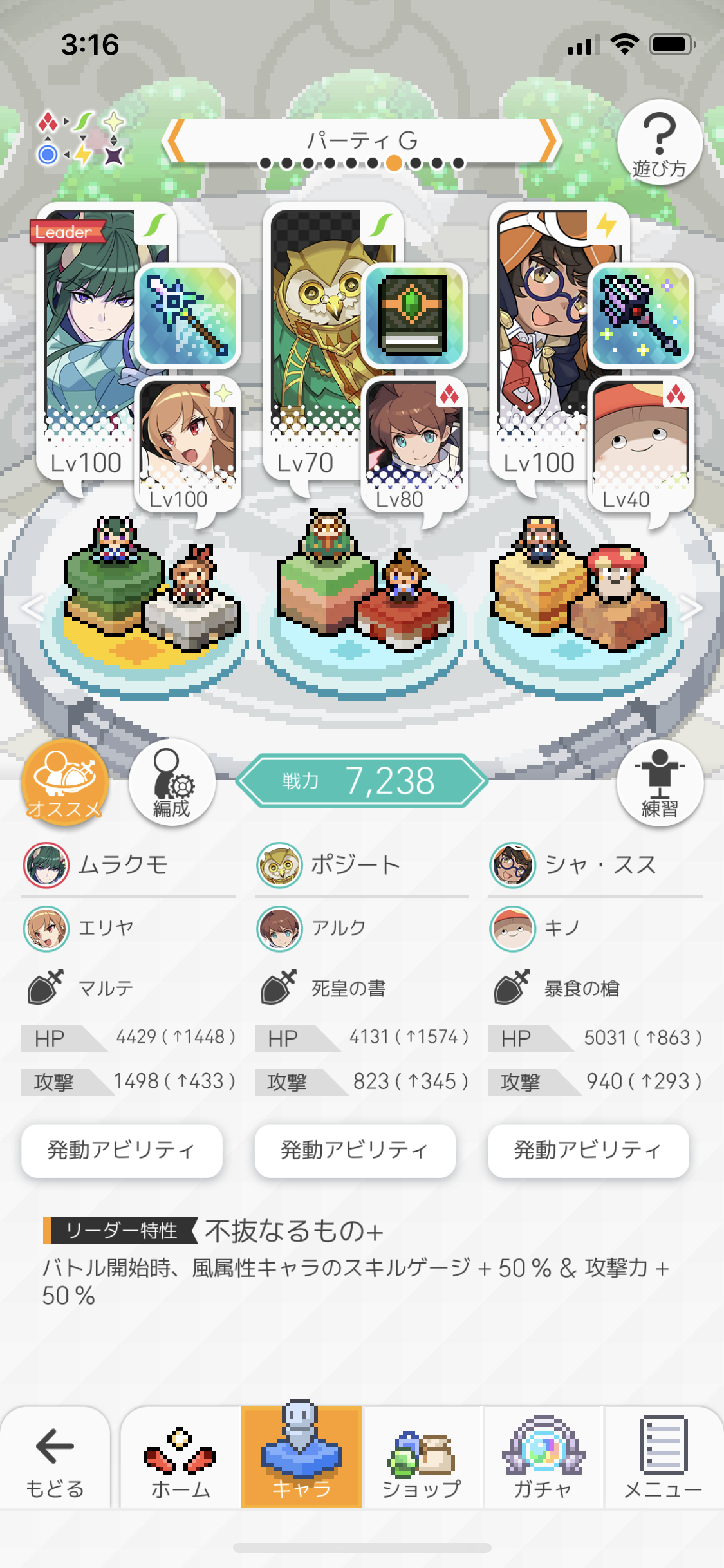Open the 死皇の書 book weapon slot
Screen dimensions: 724x1568
coord(414,316)
